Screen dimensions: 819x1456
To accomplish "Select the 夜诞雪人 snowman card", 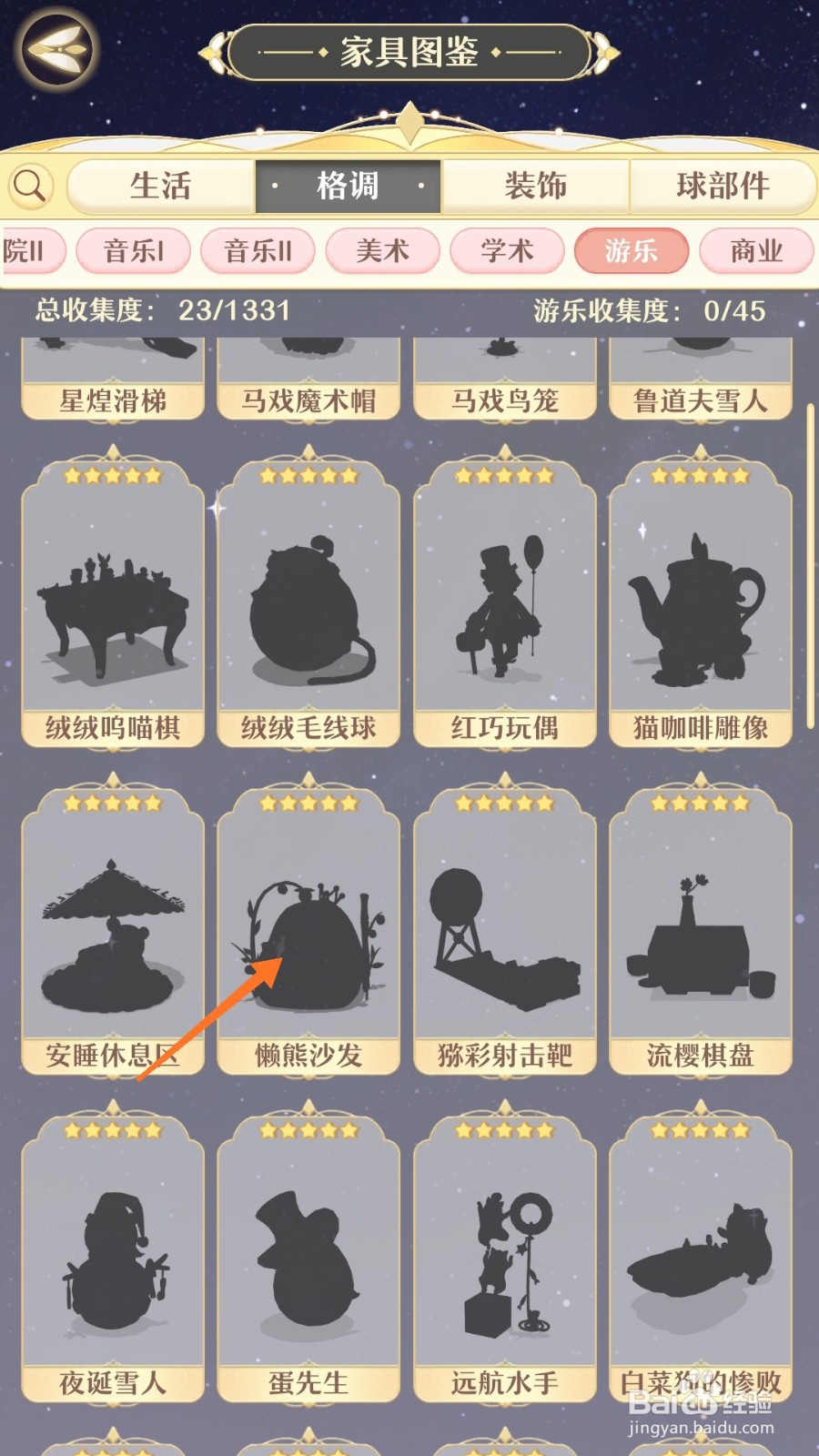I will (x=111, y=1265).
